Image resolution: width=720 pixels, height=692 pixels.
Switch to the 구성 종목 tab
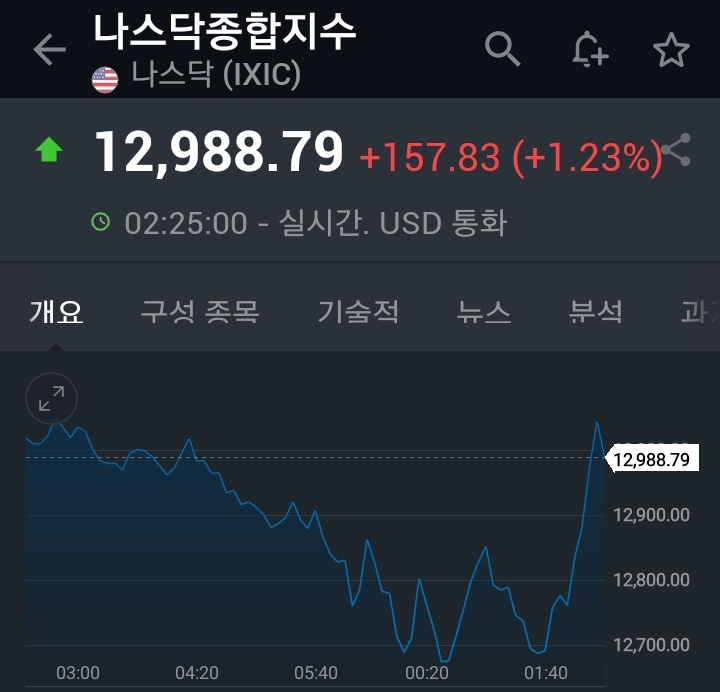200,311
